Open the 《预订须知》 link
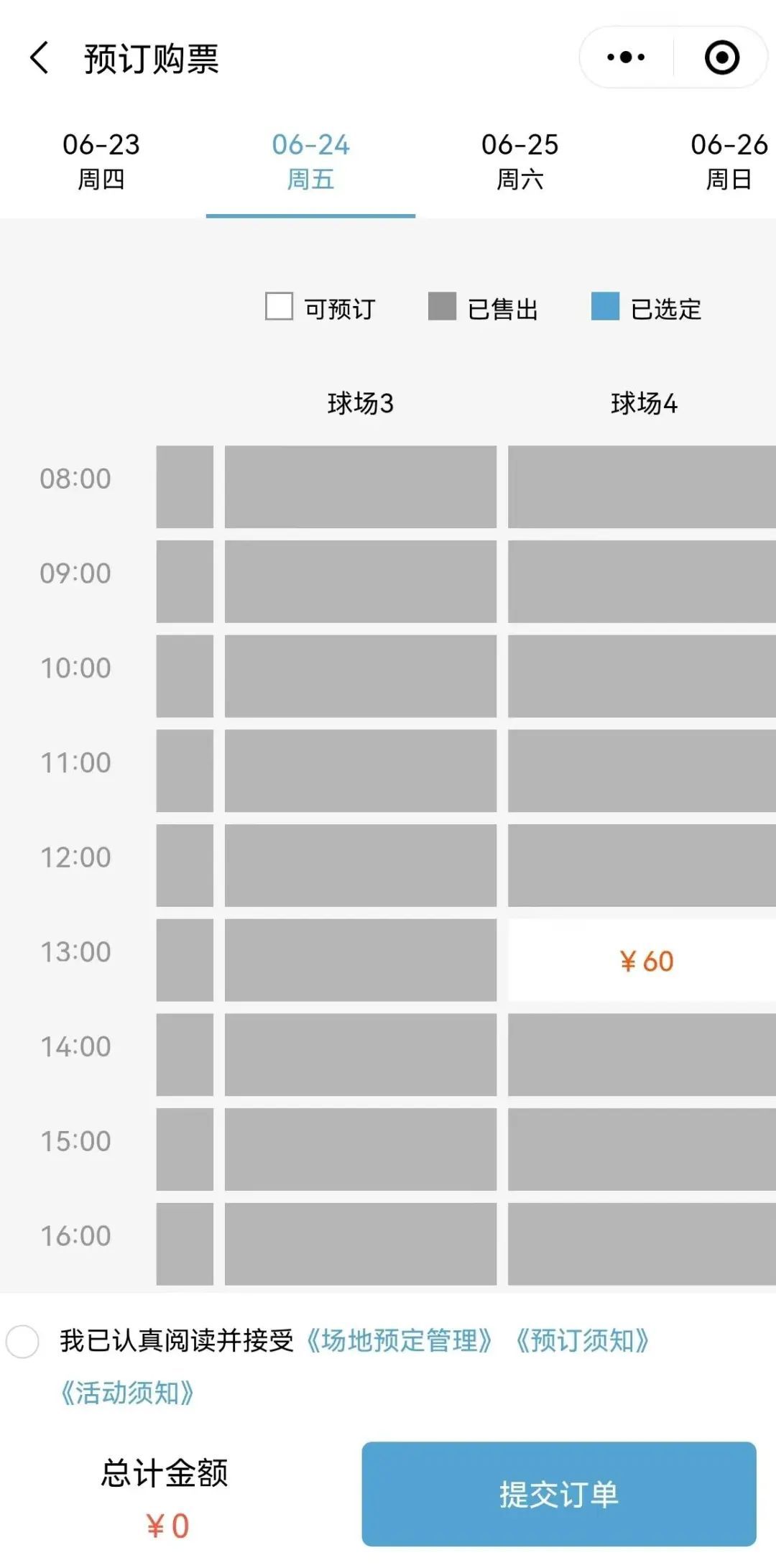776x1568 pixels. click(x=582, y=1341)
